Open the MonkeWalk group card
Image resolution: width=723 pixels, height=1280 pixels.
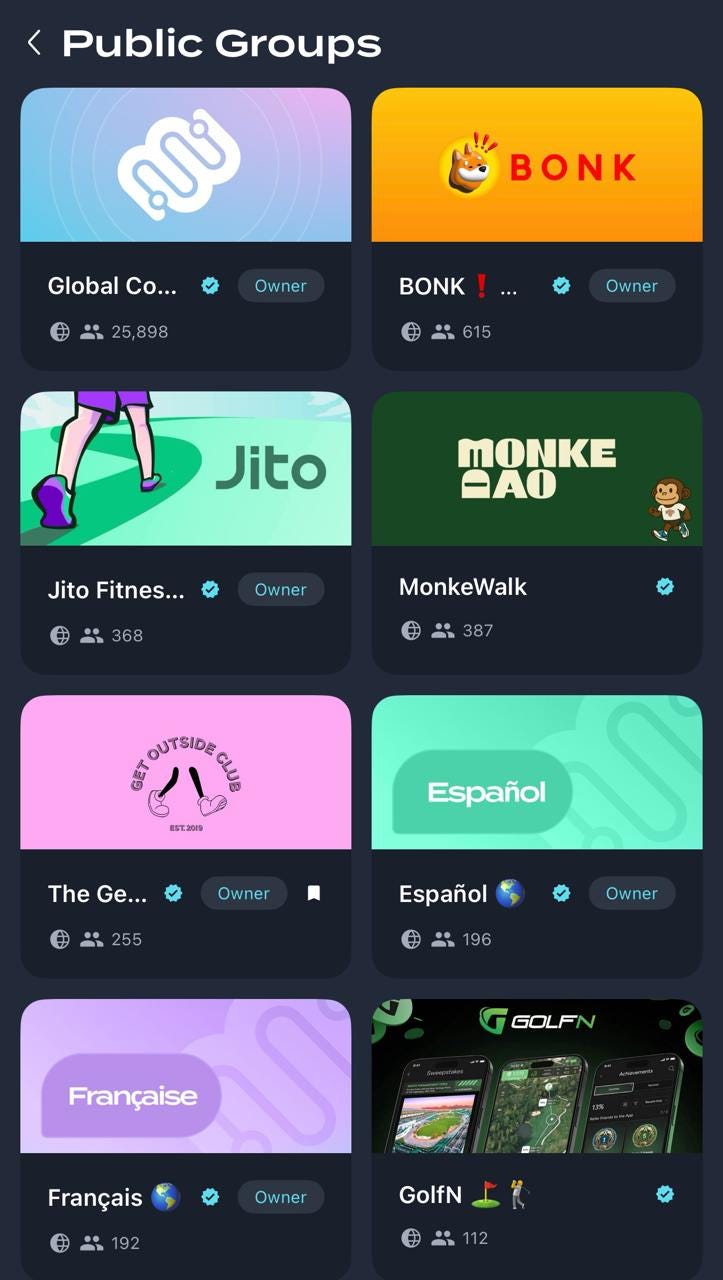click(537, 530)
